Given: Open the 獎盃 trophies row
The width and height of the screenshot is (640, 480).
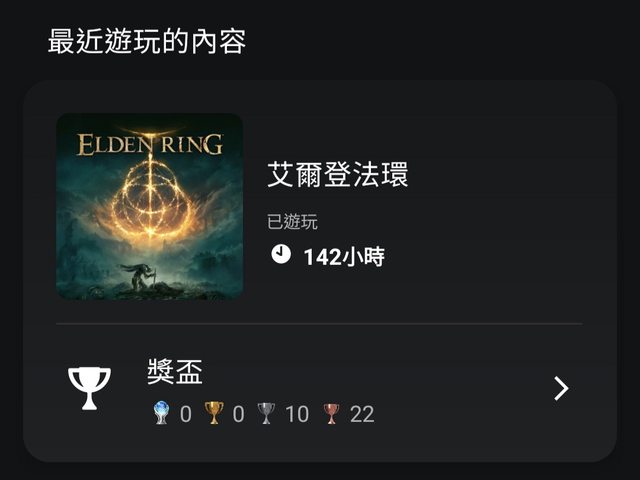Looking at the screenshot, I should (x=318, y=389).
